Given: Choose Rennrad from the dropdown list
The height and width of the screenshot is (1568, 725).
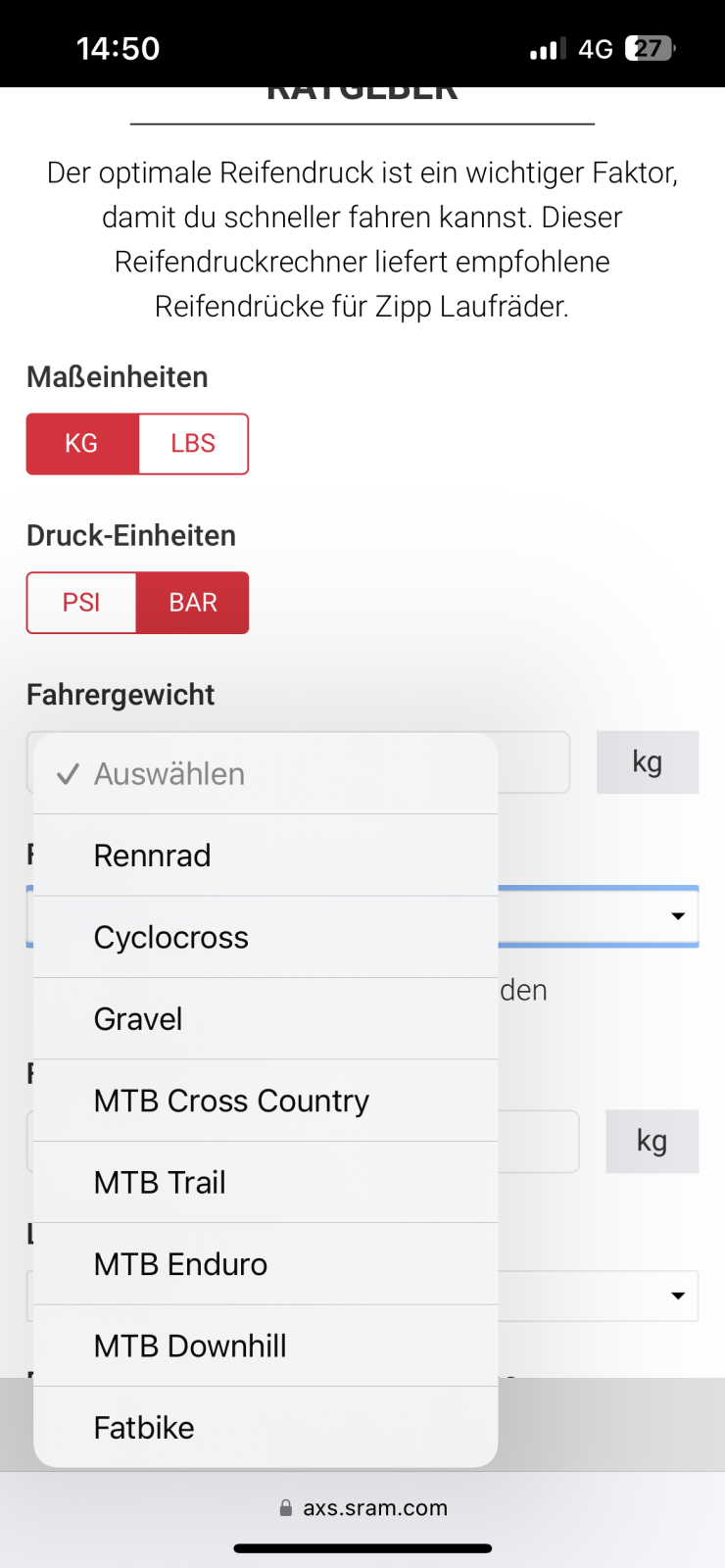Looking at the screenshot, I should [x=266, y=856].
